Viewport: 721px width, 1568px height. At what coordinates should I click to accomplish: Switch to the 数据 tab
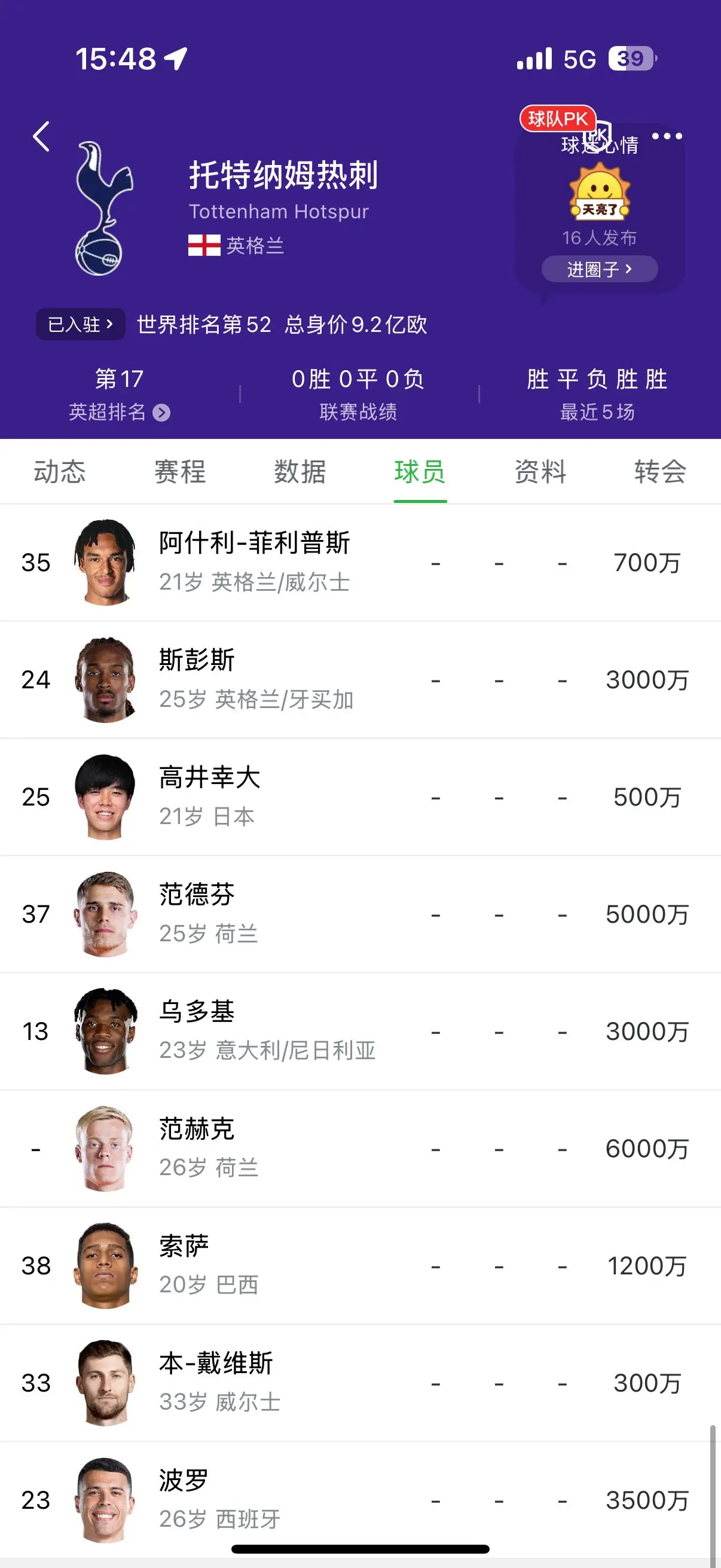tap(300, 472)
